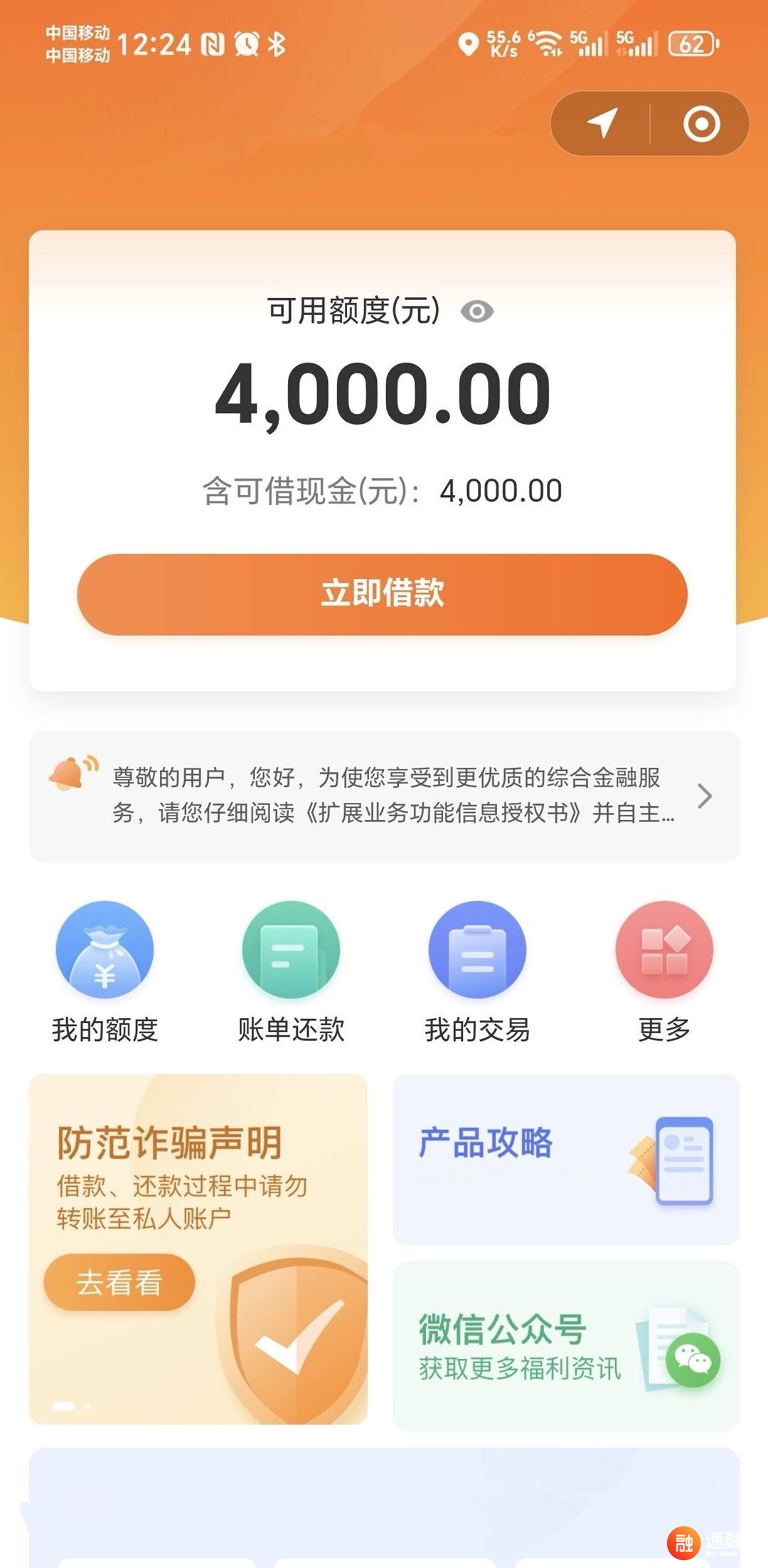Hide the available credit amount with eye icon
This screenshot has height=1568, width=768.
tap(476, 311)
